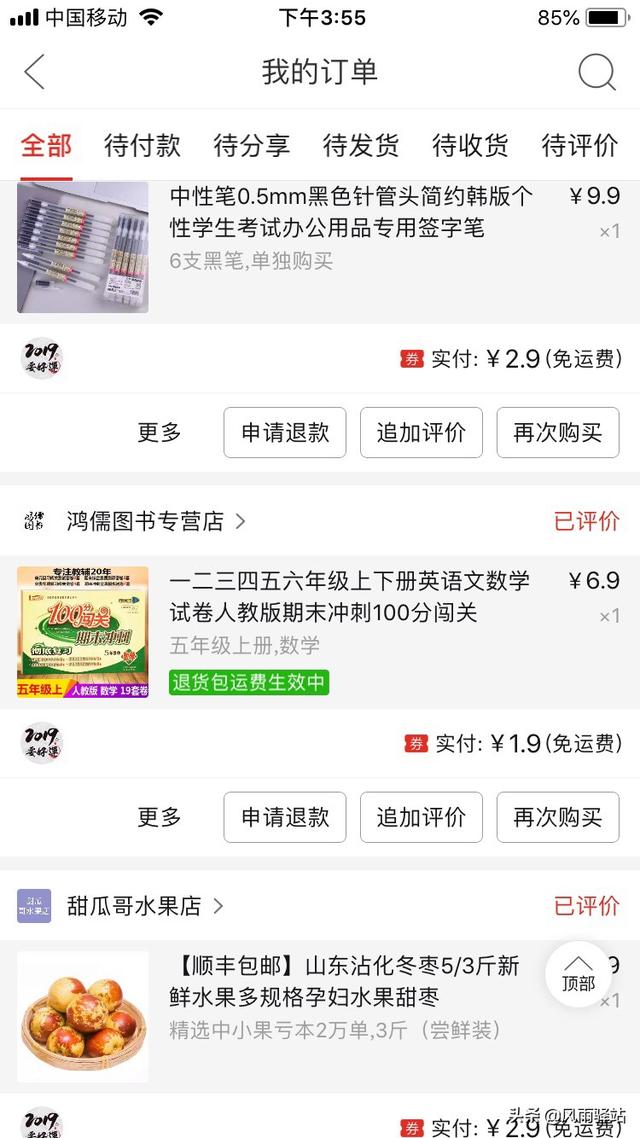Go back from 我的订单
640x1138 pixels.
(35, 72)
